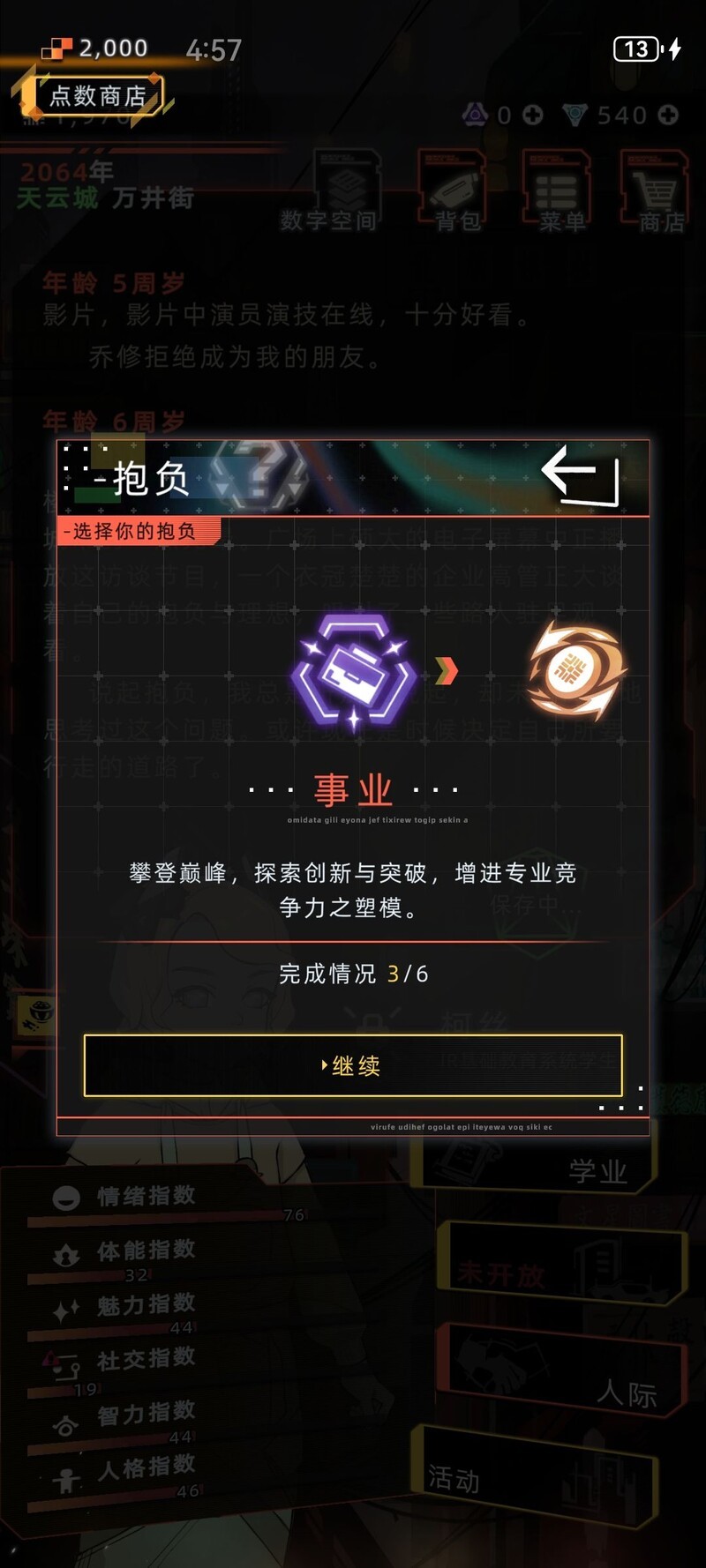Open the 点数商店 points shop
The width and height of the screenshot is (706, 1568).
tap(97, 95)
